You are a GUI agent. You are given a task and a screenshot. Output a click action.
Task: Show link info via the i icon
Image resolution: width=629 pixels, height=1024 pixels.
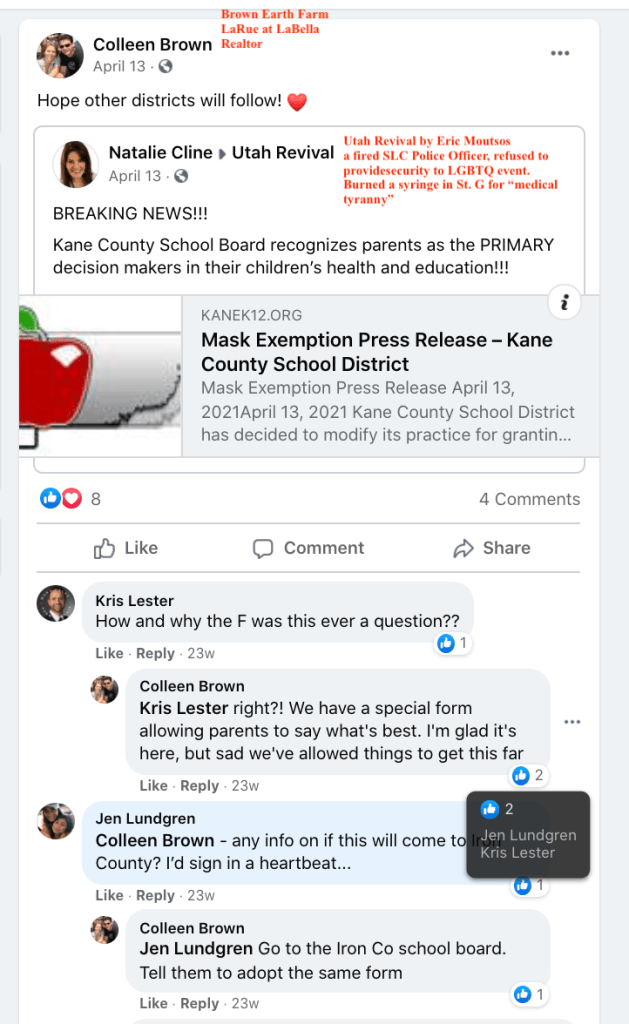click(565, 302)
